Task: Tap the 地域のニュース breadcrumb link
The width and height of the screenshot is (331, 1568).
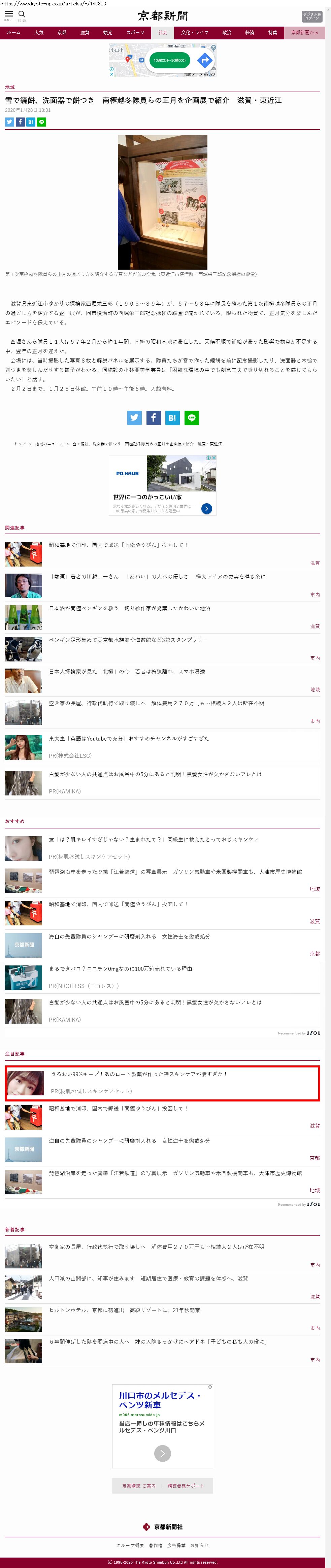Action: (49, 444)
